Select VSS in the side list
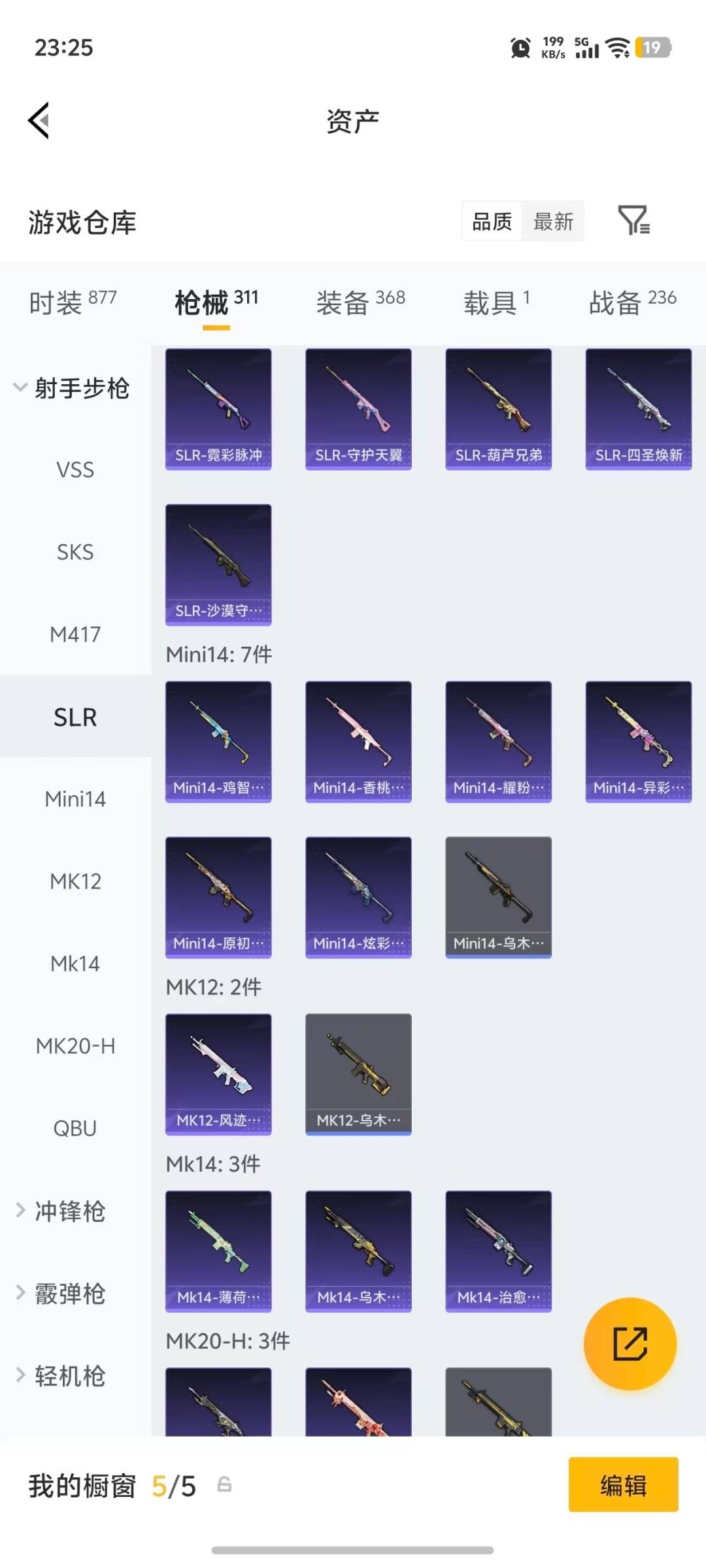 coord(75,470)
